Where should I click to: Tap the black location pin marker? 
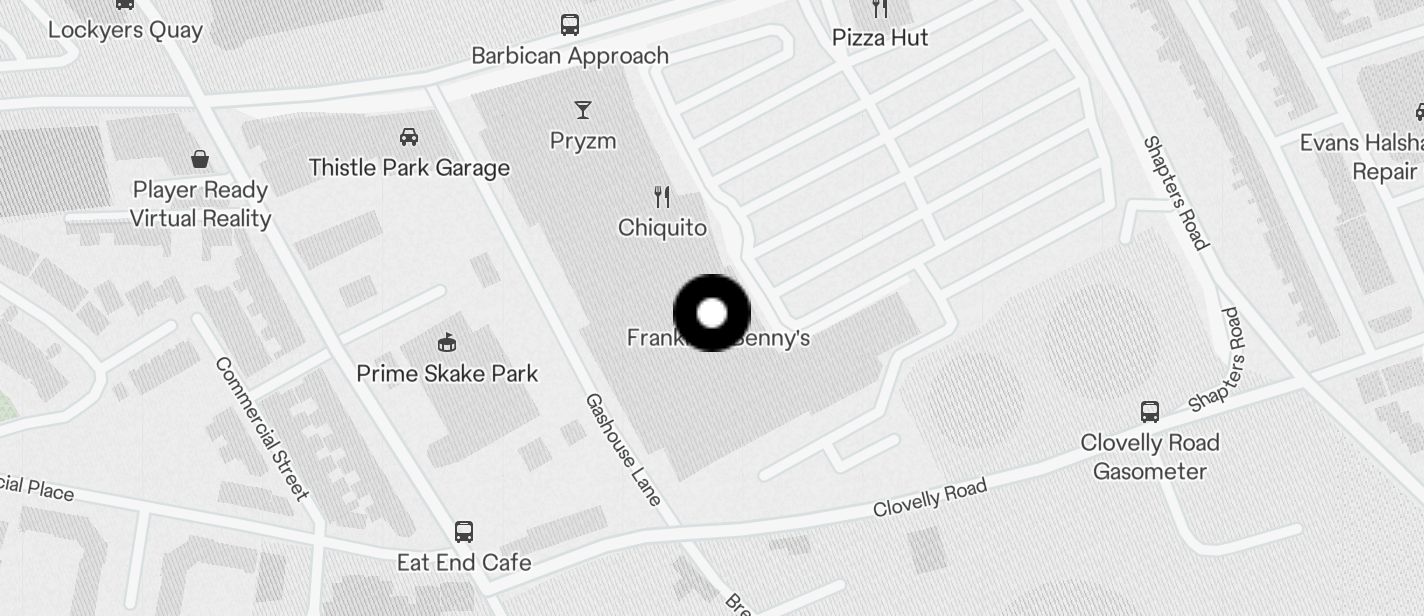click(x=712, y=313)
